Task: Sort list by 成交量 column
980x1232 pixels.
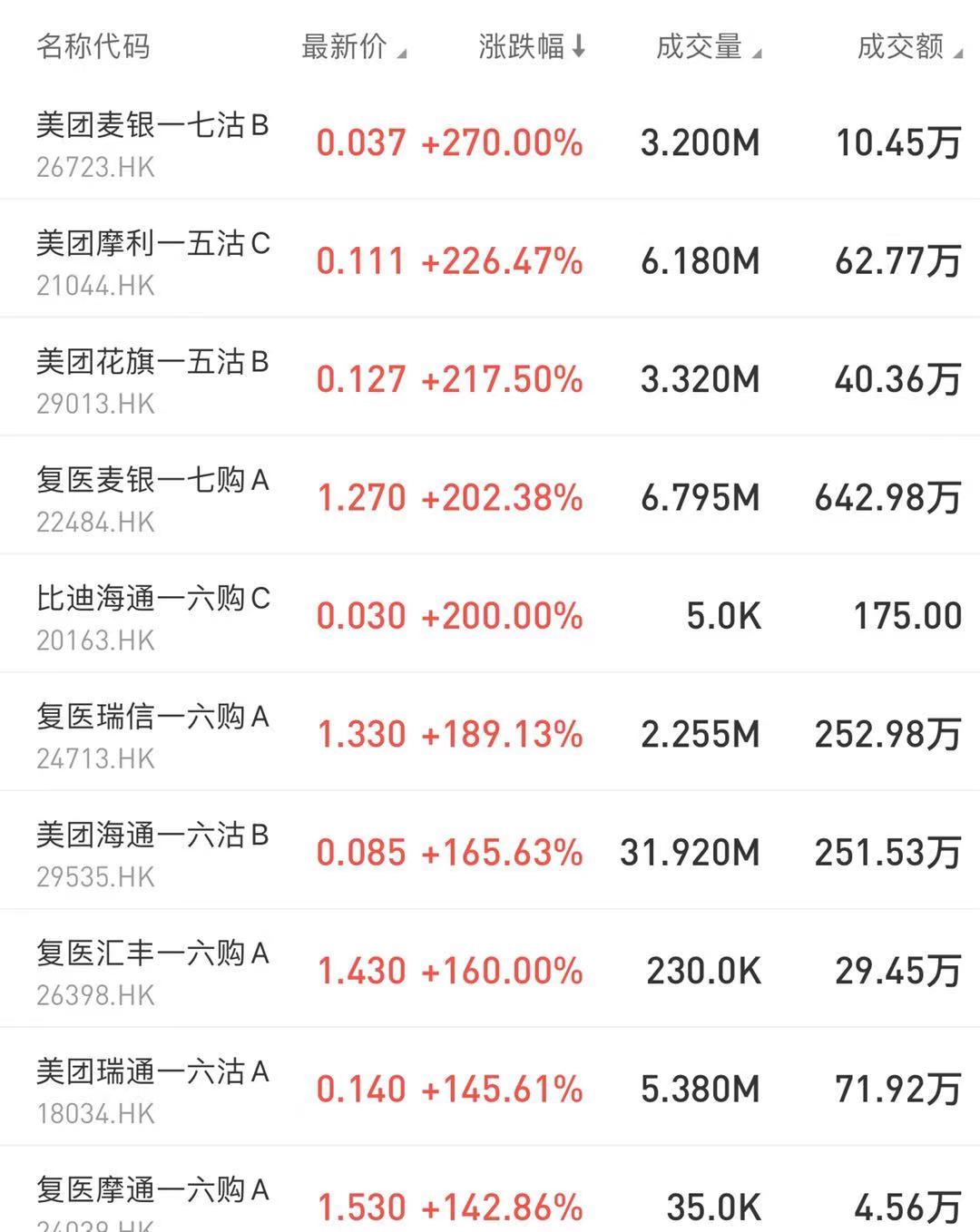Action: pyautogui.click(x=708, y=46)
